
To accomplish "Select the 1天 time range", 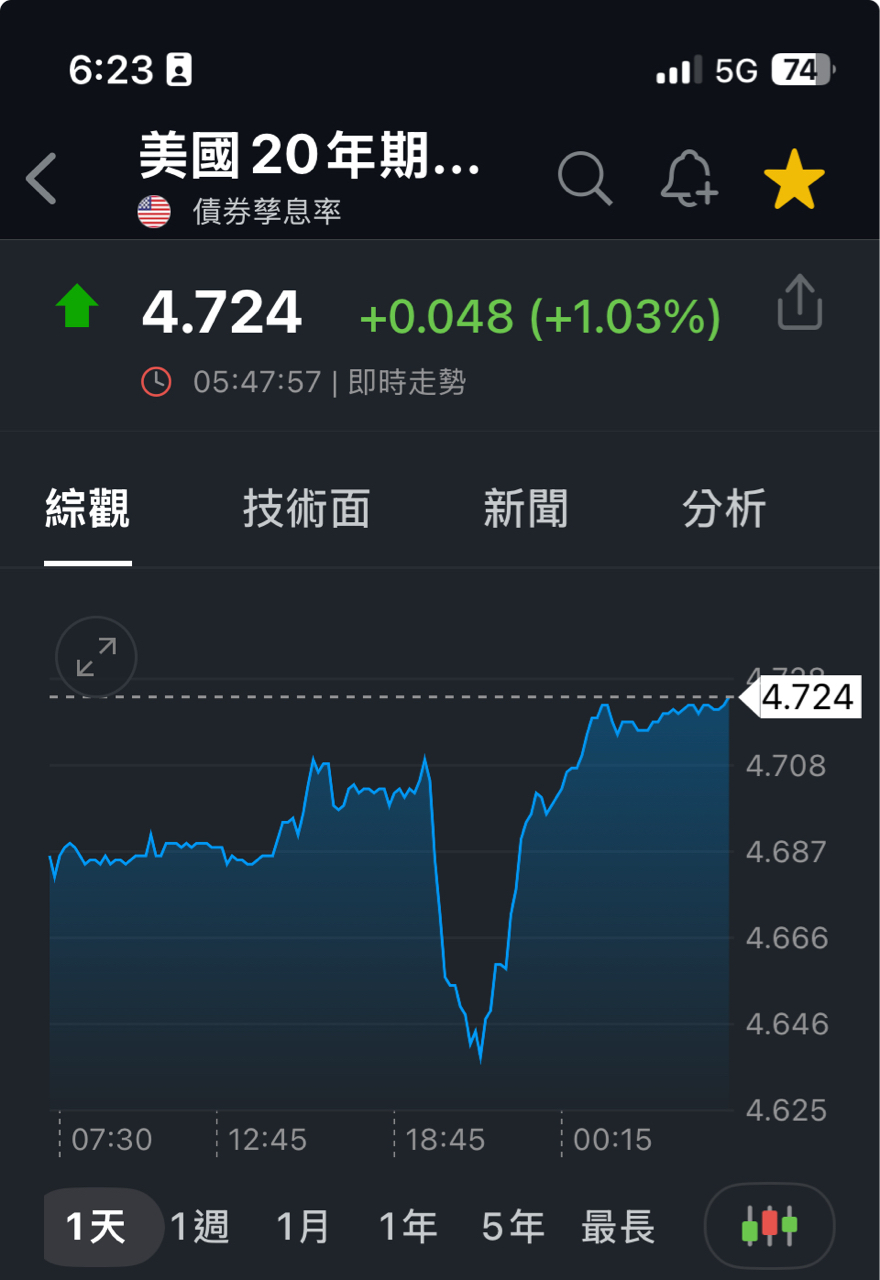I will (x=97, y=1227).
